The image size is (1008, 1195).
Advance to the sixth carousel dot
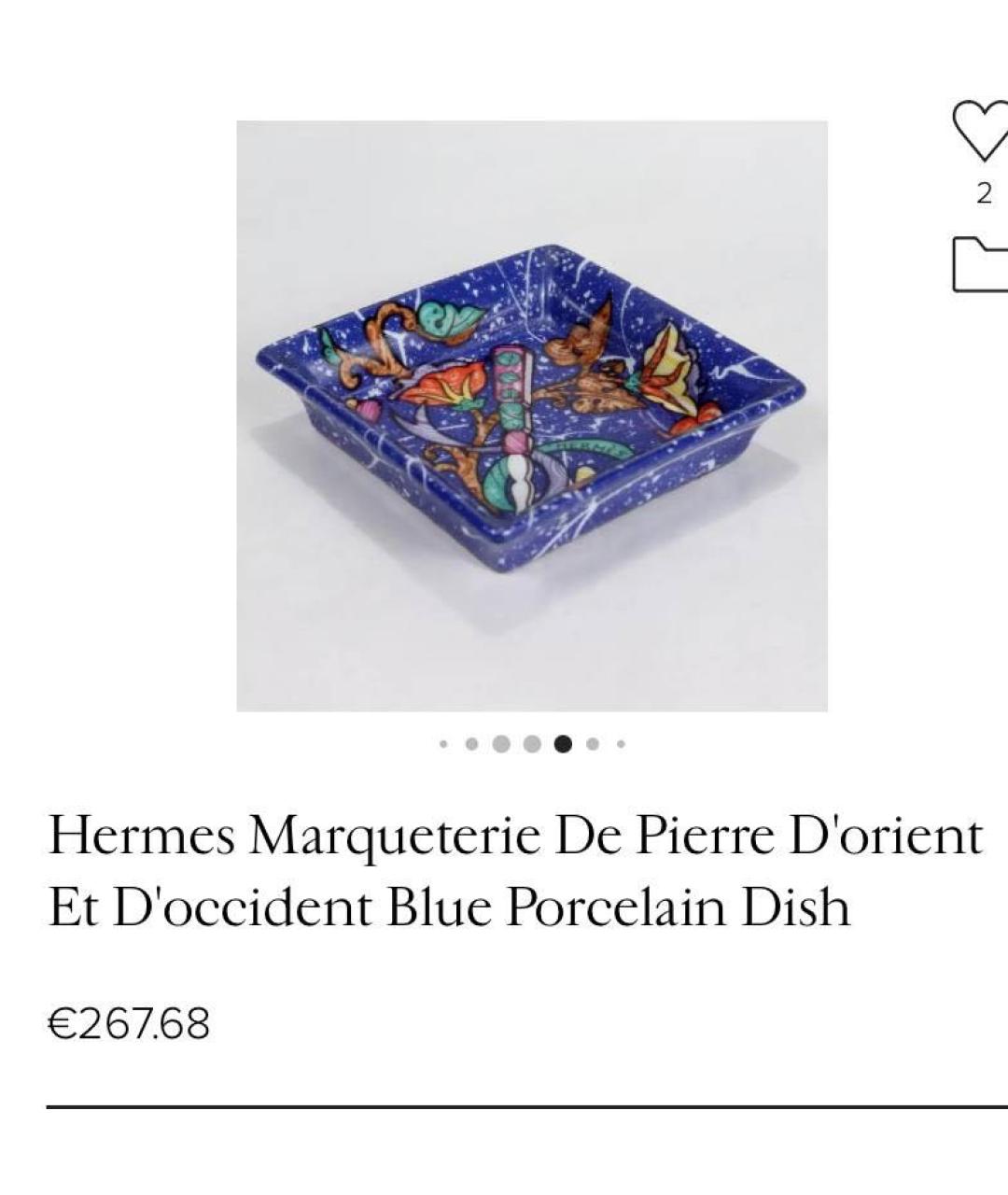coord(592,742)
